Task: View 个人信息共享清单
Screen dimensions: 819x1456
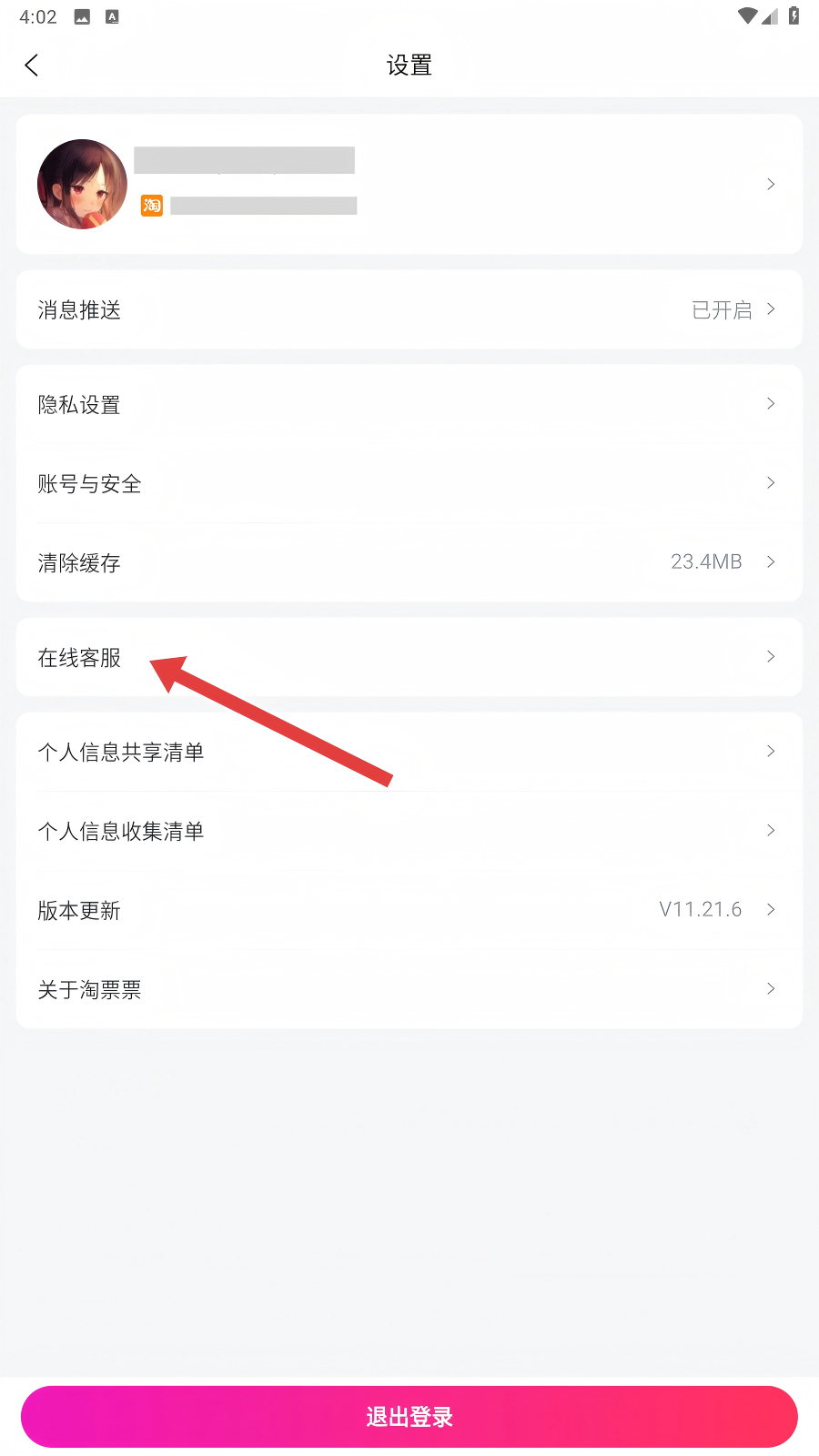Action: pos(409,752)
